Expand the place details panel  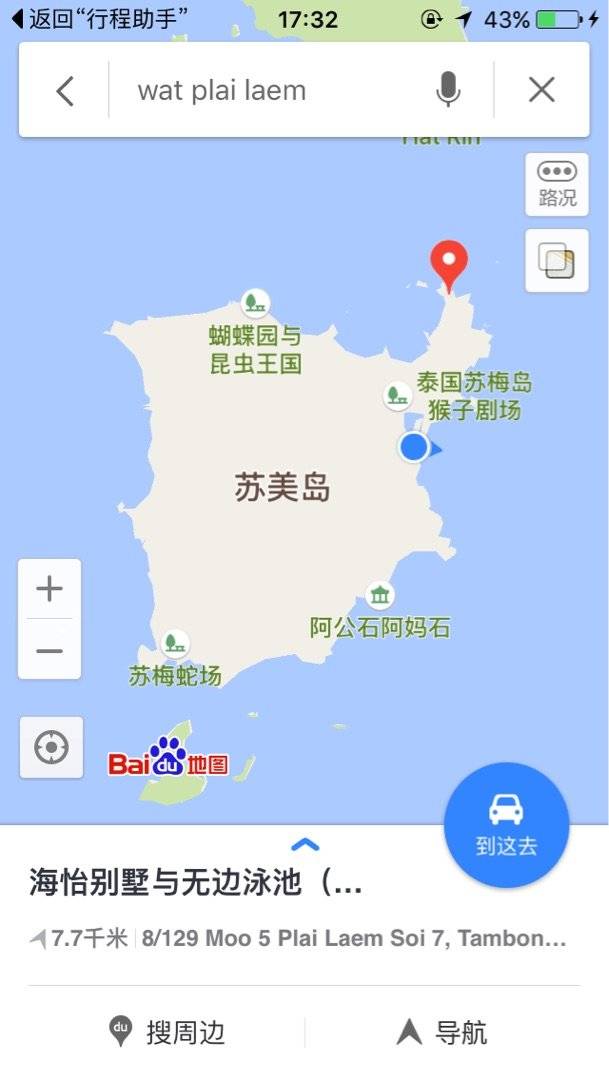pos(304,845)
